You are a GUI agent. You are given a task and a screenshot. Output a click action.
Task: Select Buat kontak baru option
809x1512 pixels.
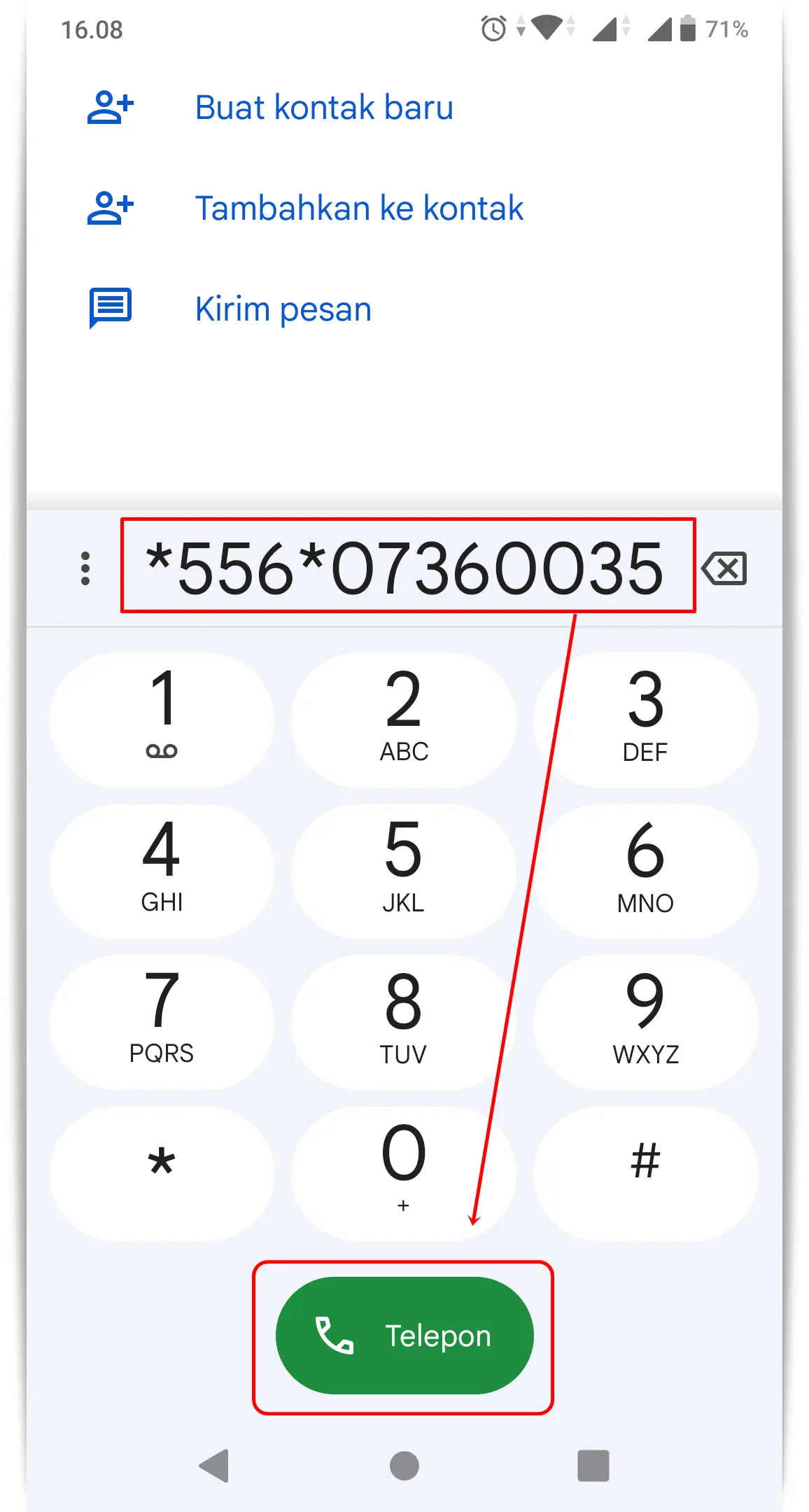(x=324, y=106)
